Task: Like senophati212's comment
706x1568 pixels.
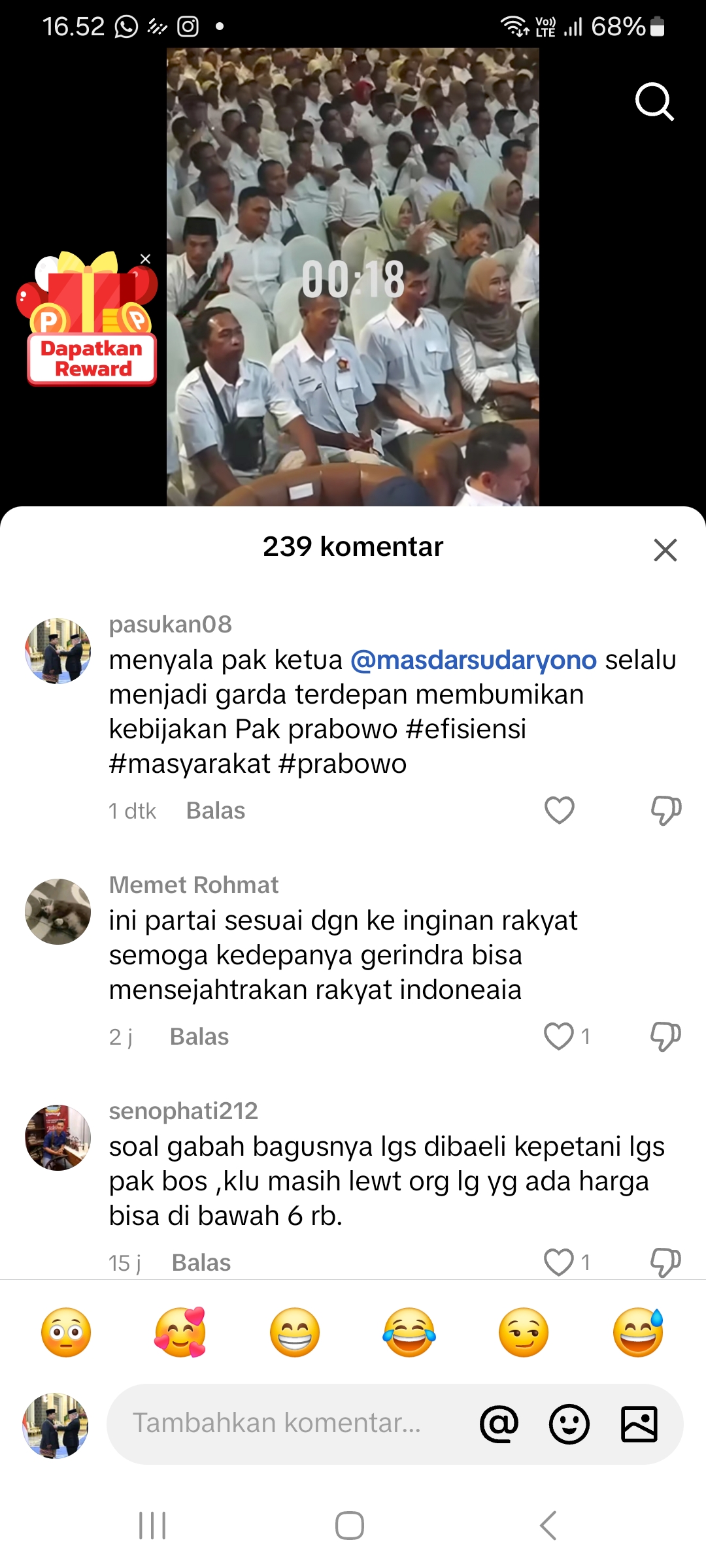Action: click(x=560, y=1262)
